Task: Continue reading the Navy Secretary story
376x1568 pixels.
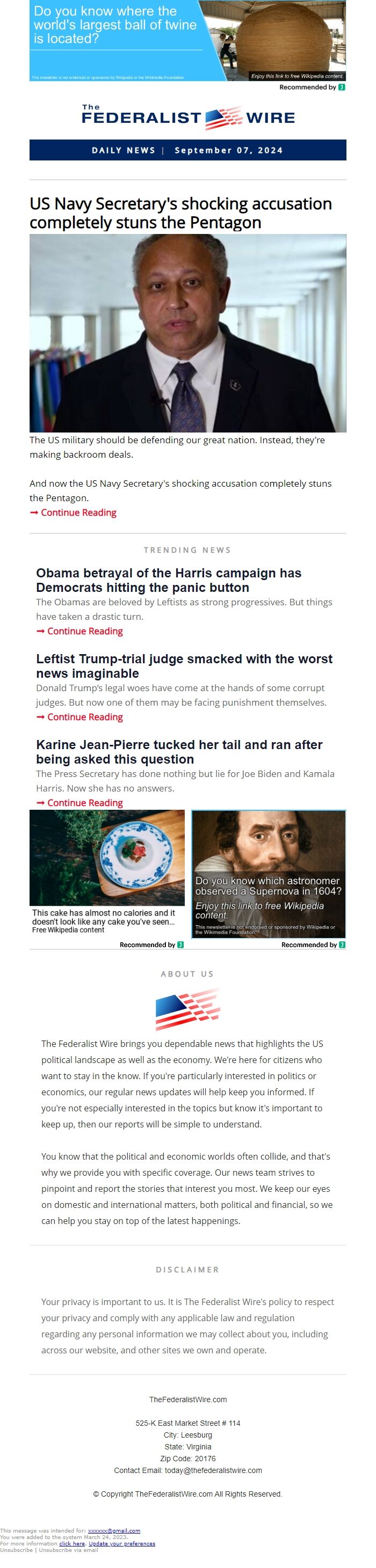Action: (78, 512)
